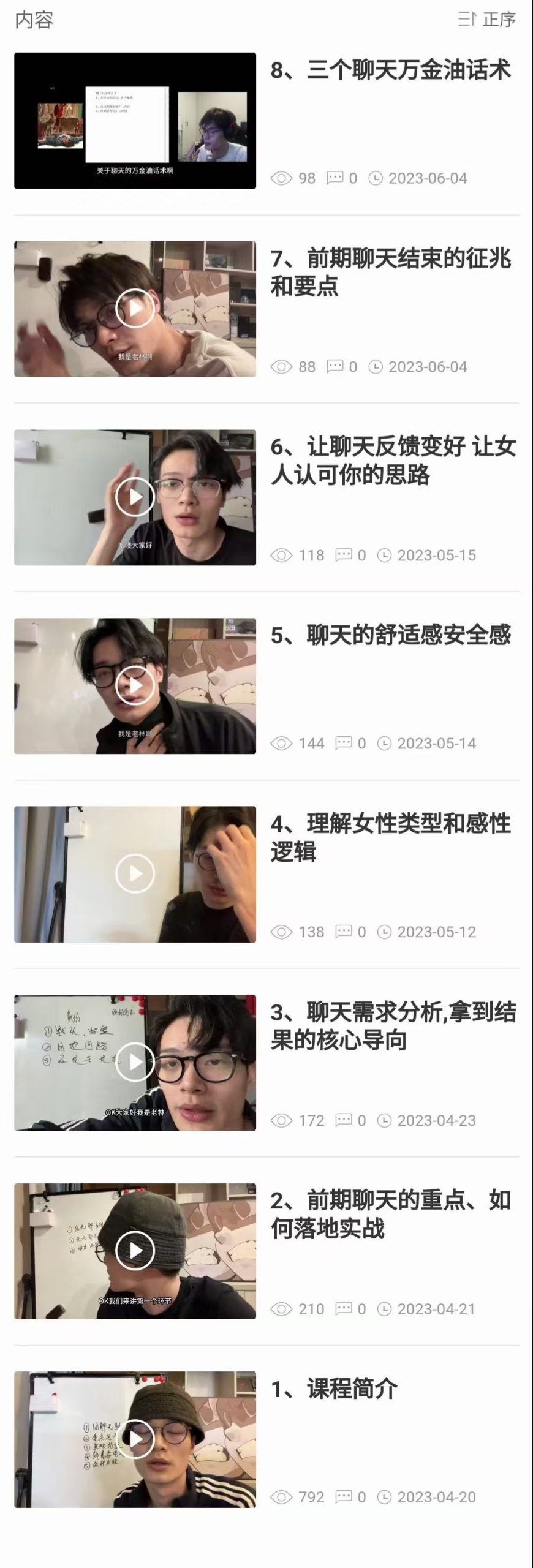Play lesson 5、聊天的舒适感安全感
Screen dimensions: 533x1568
[x=135, y=685]
